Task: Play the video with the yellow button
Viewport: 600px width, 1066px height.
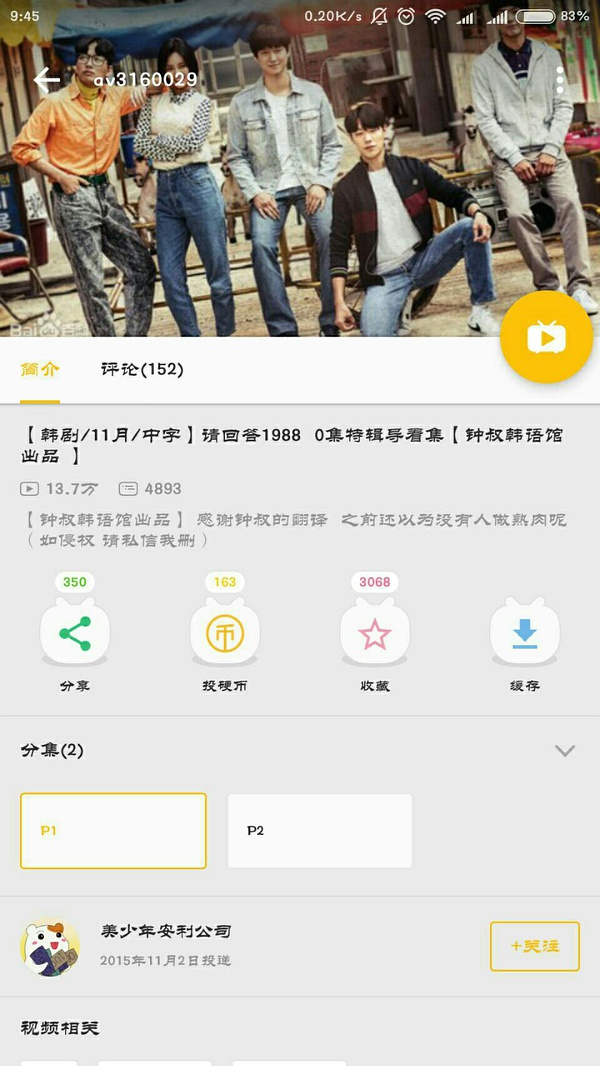Action: click(546, 338)
